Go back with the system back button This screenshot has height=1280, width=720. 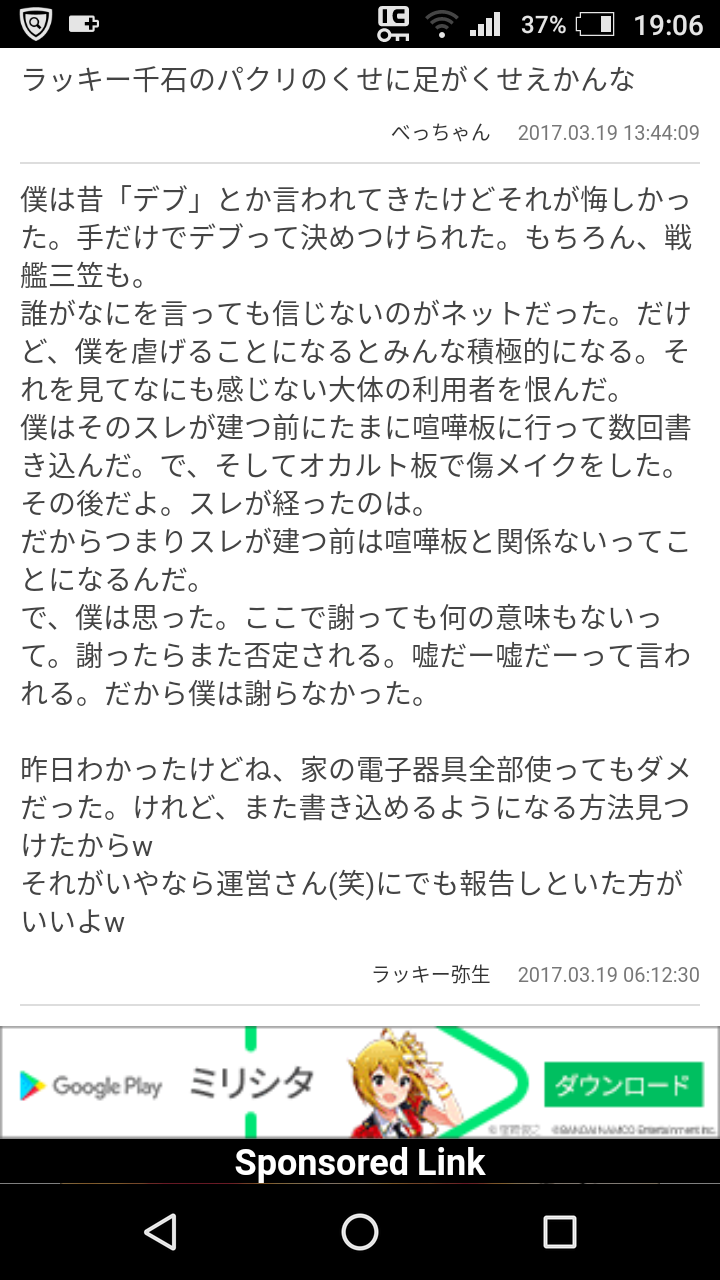pyautogui.click(x=161, y=1231)
